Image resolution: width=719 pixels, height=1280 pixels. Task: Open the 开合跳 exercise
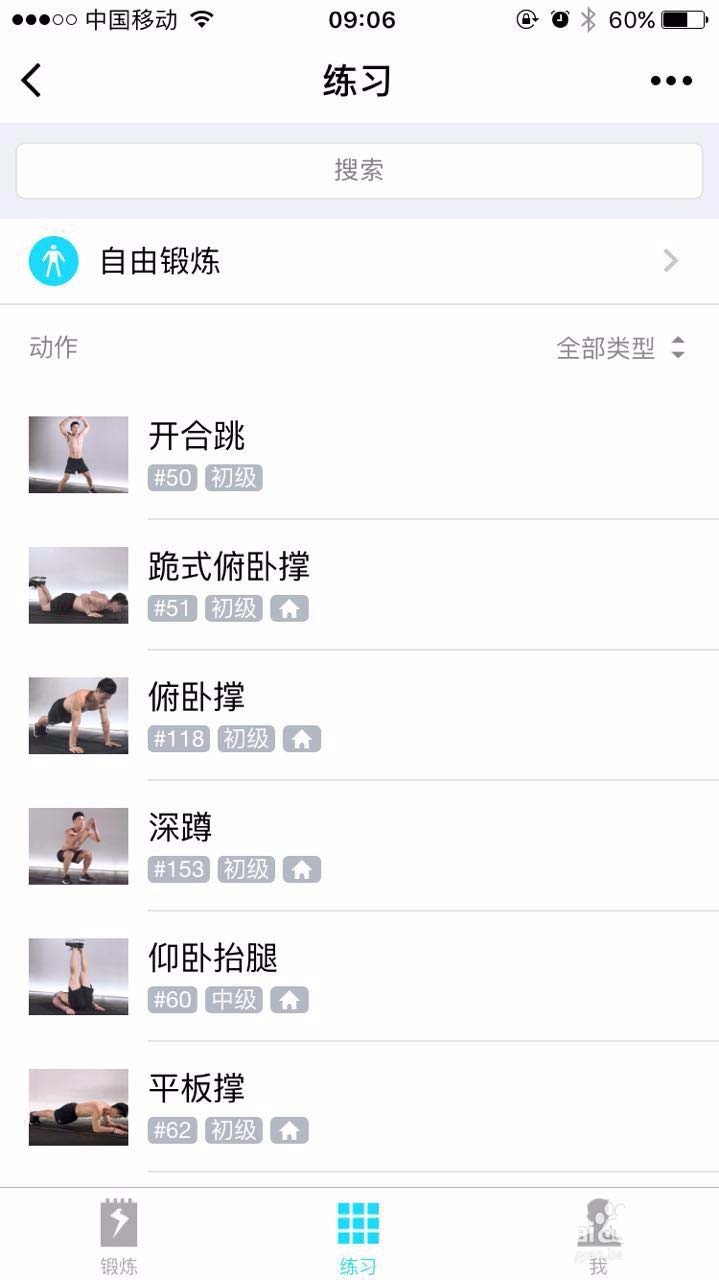tap(359, 455)
